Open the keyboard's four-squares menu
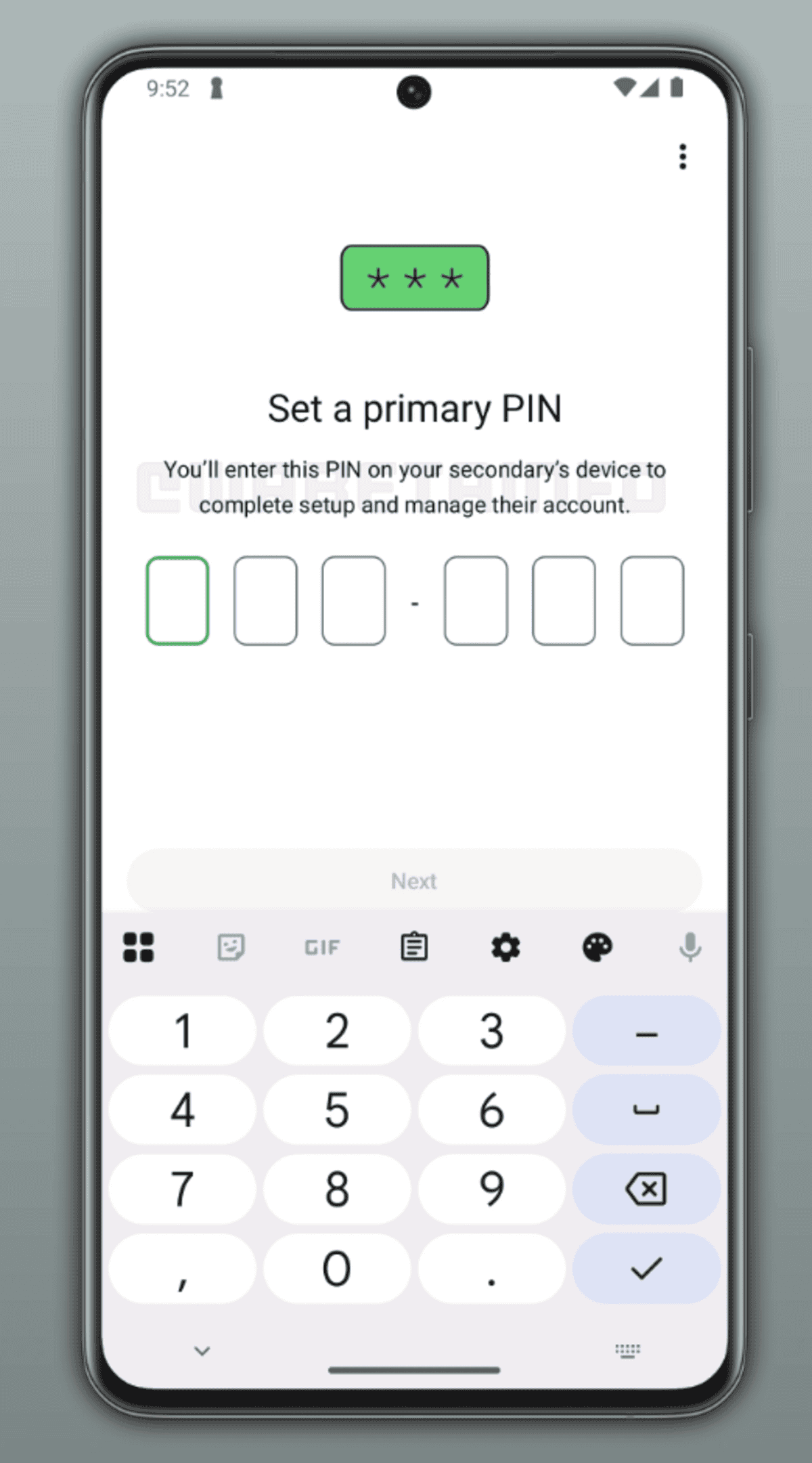The image size is (812, 1463). [139, 947]
